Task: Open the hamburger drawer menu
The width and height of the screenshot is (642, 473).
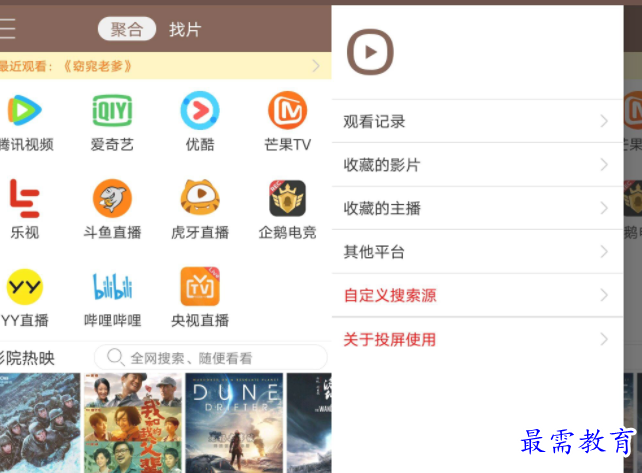Action: pyautogui.click(x=7, y=29)
